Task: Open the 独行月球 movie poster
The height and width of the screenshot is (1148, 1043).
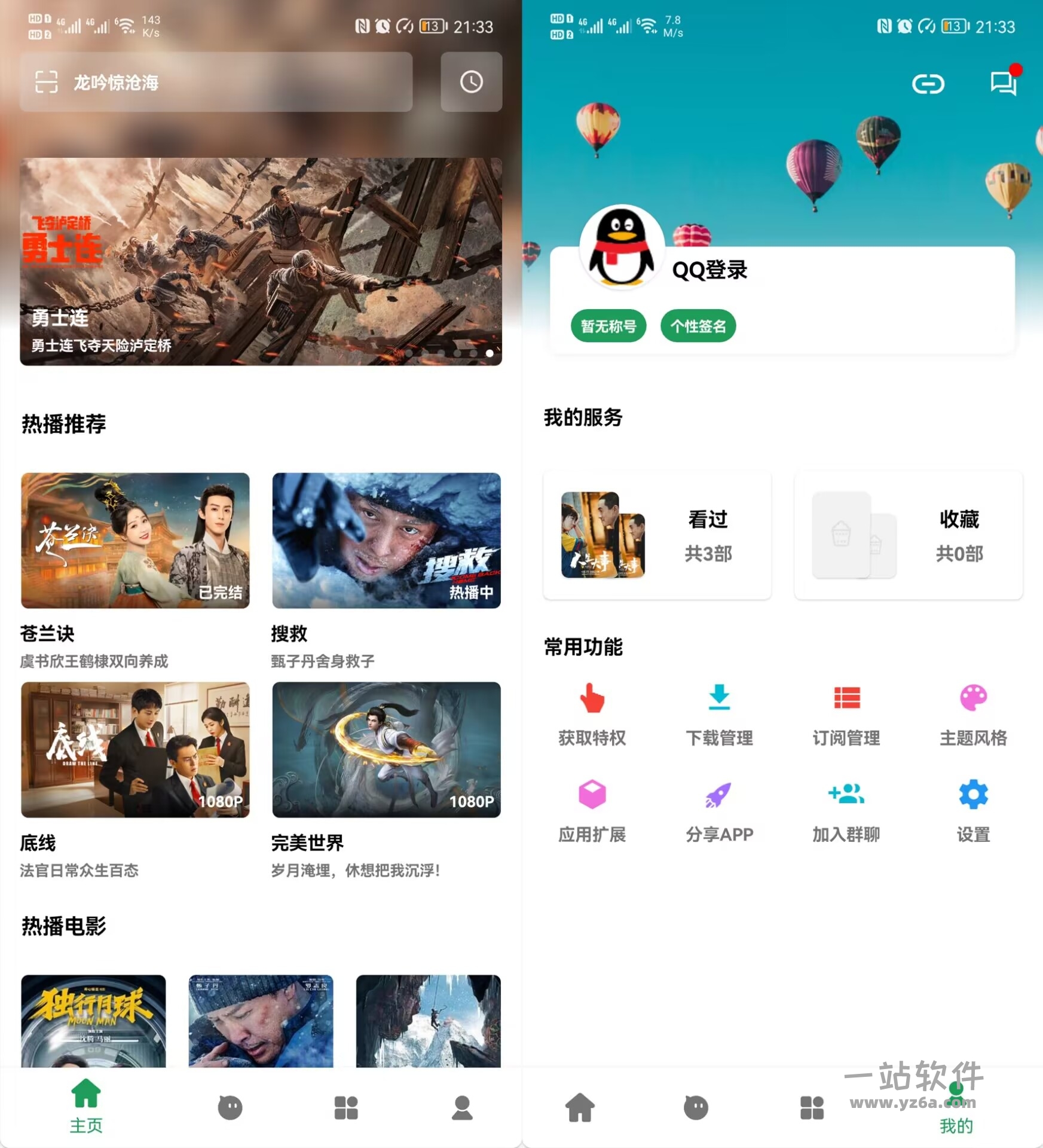Action: tap(93, 1021)
